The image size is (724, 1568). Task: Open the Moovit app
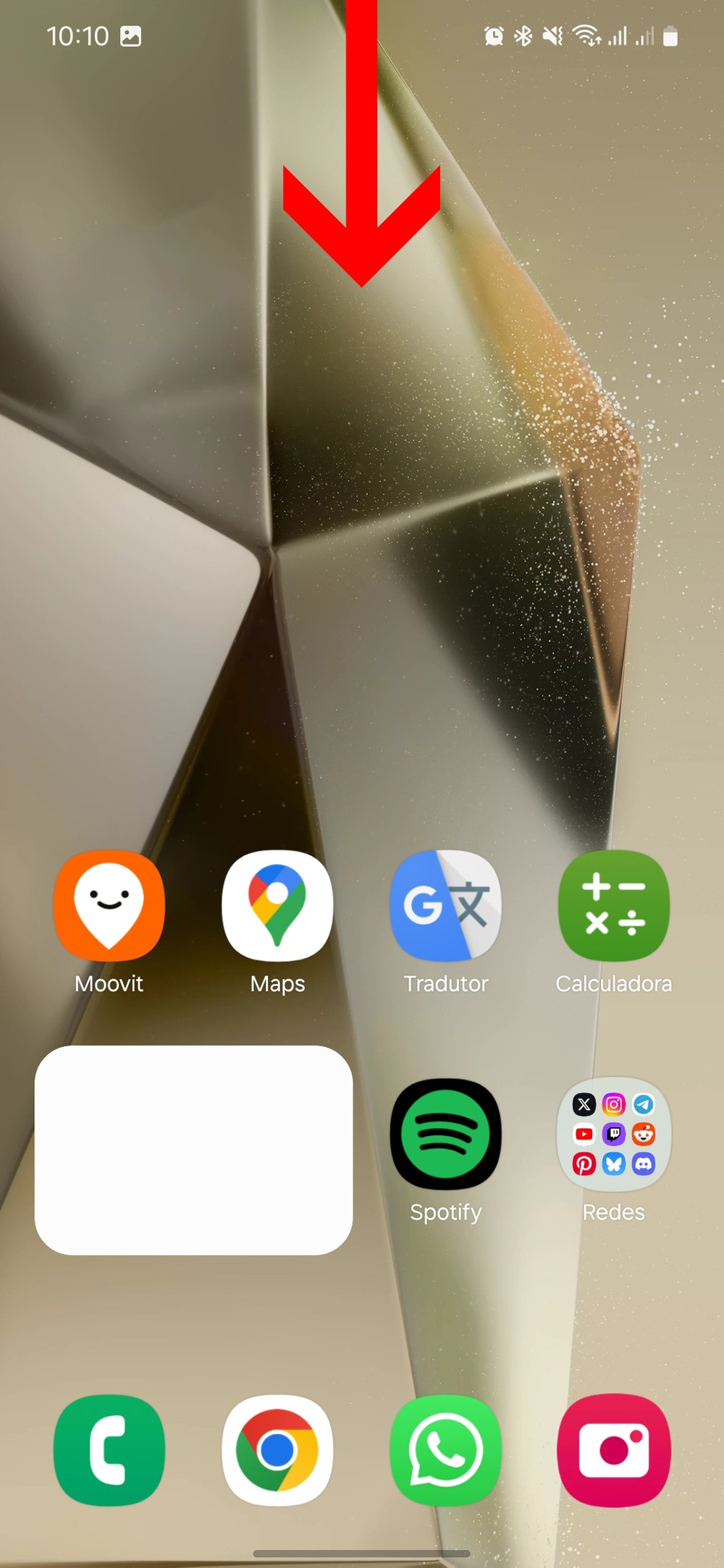point(109,905)
